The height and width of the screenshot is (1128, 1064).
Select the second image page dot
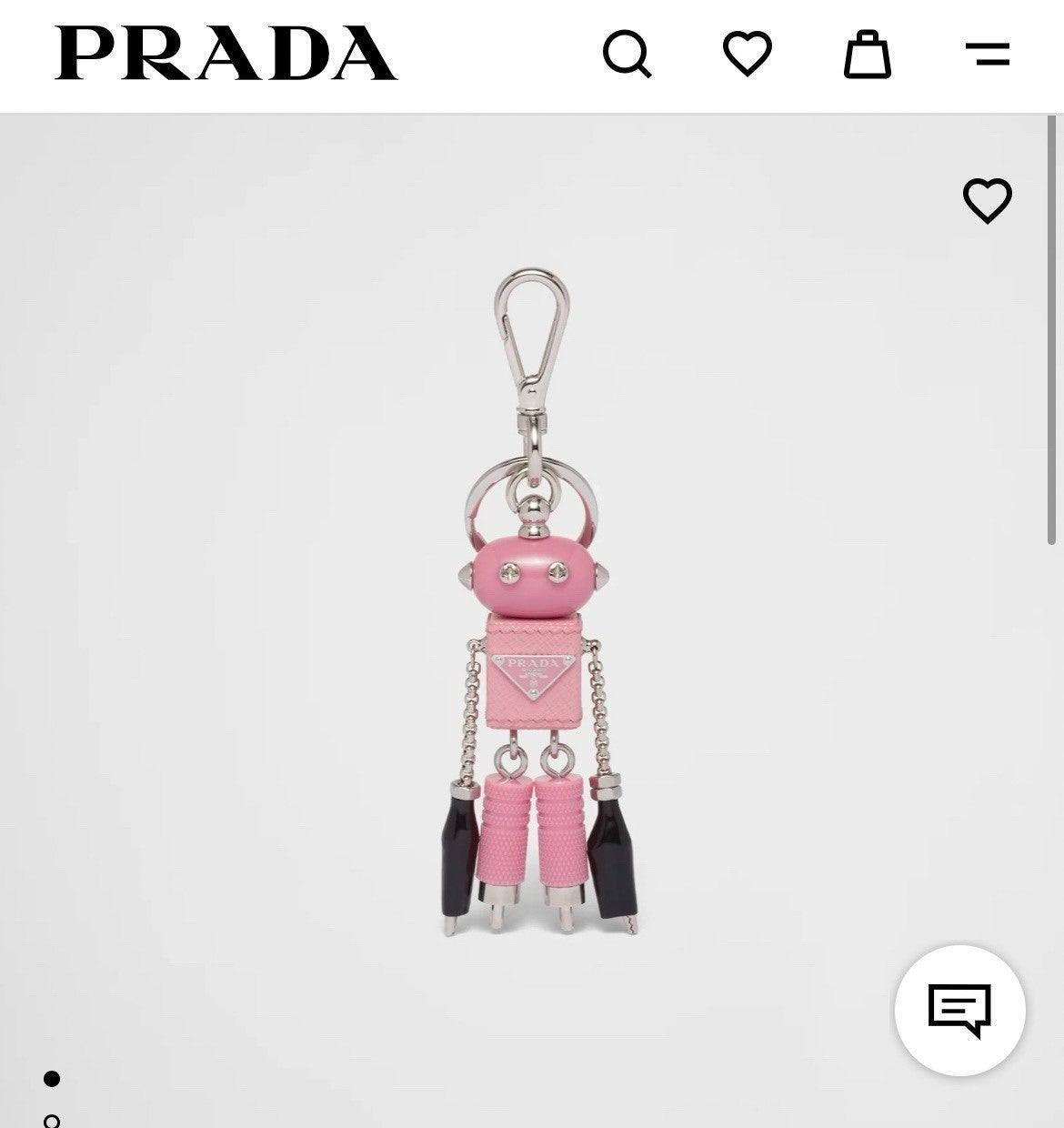click(52, 1121)
